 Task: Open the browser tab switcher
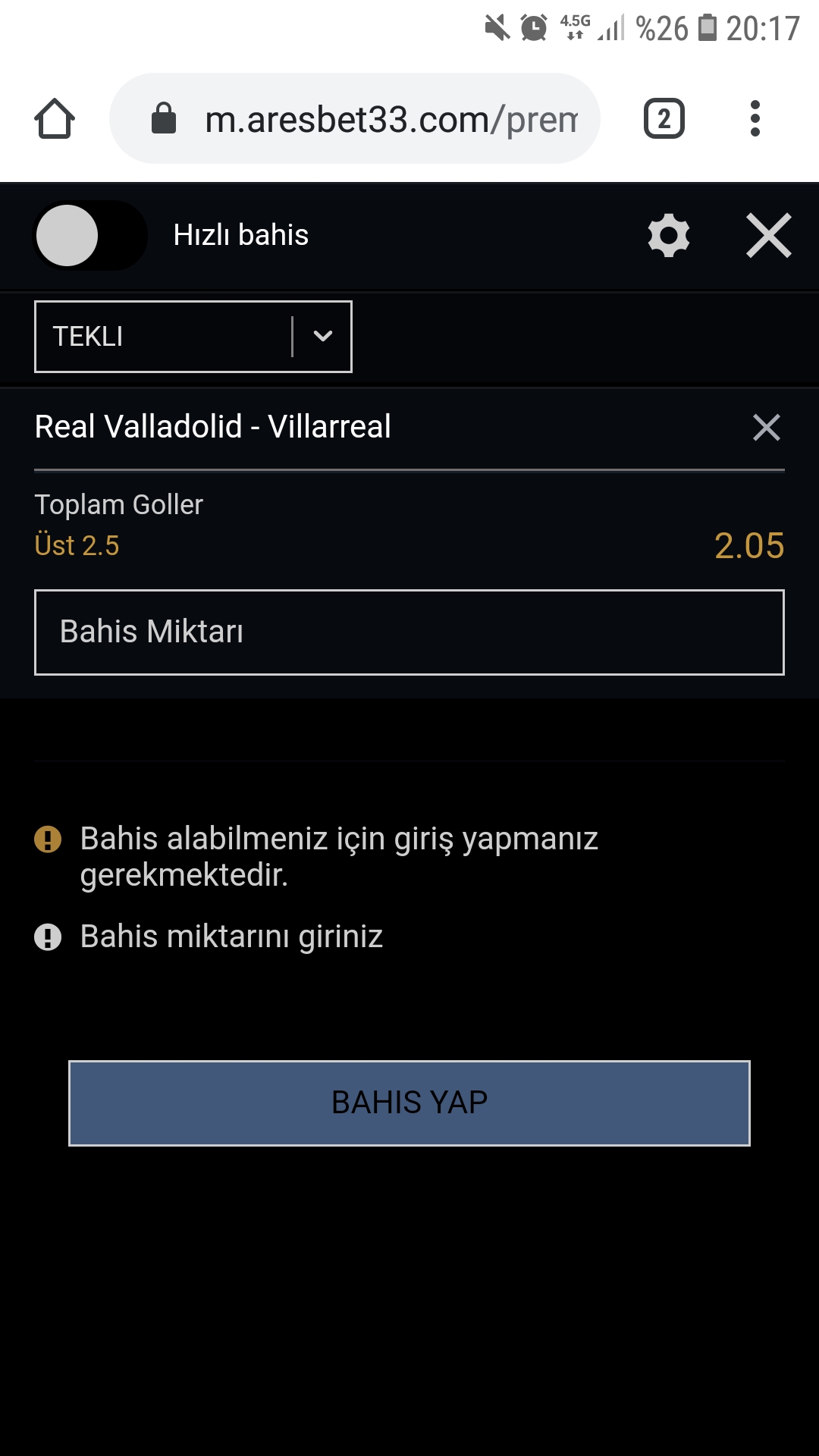pos(664,119)
